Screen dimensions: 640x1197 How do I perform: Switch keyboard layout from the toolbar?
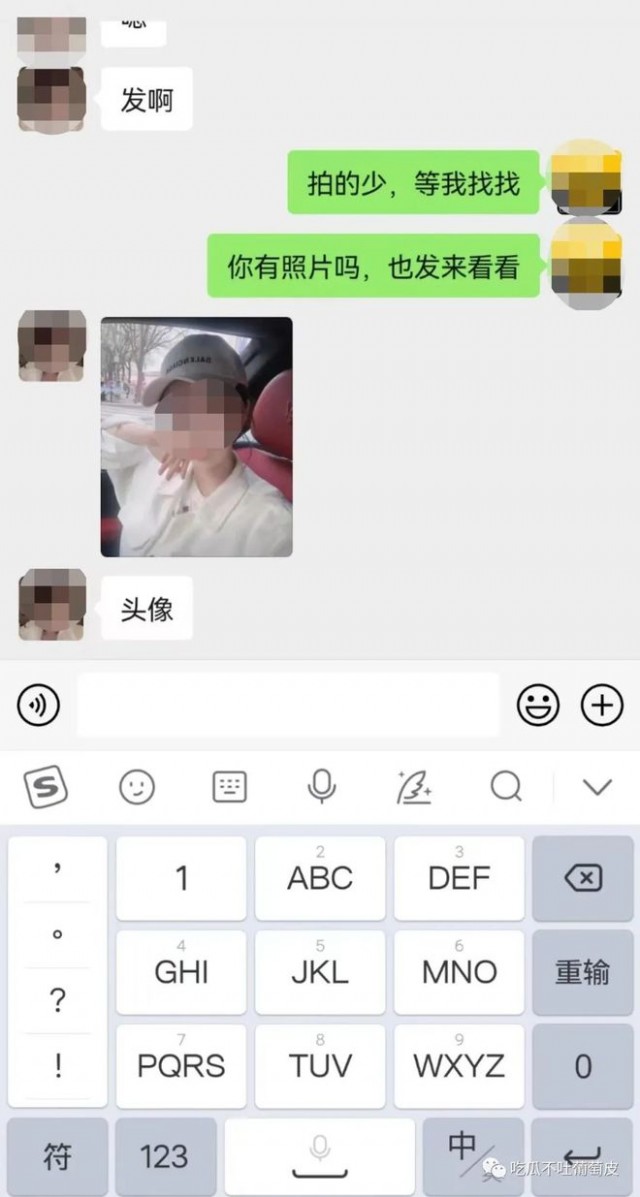[x=230, y=788]
